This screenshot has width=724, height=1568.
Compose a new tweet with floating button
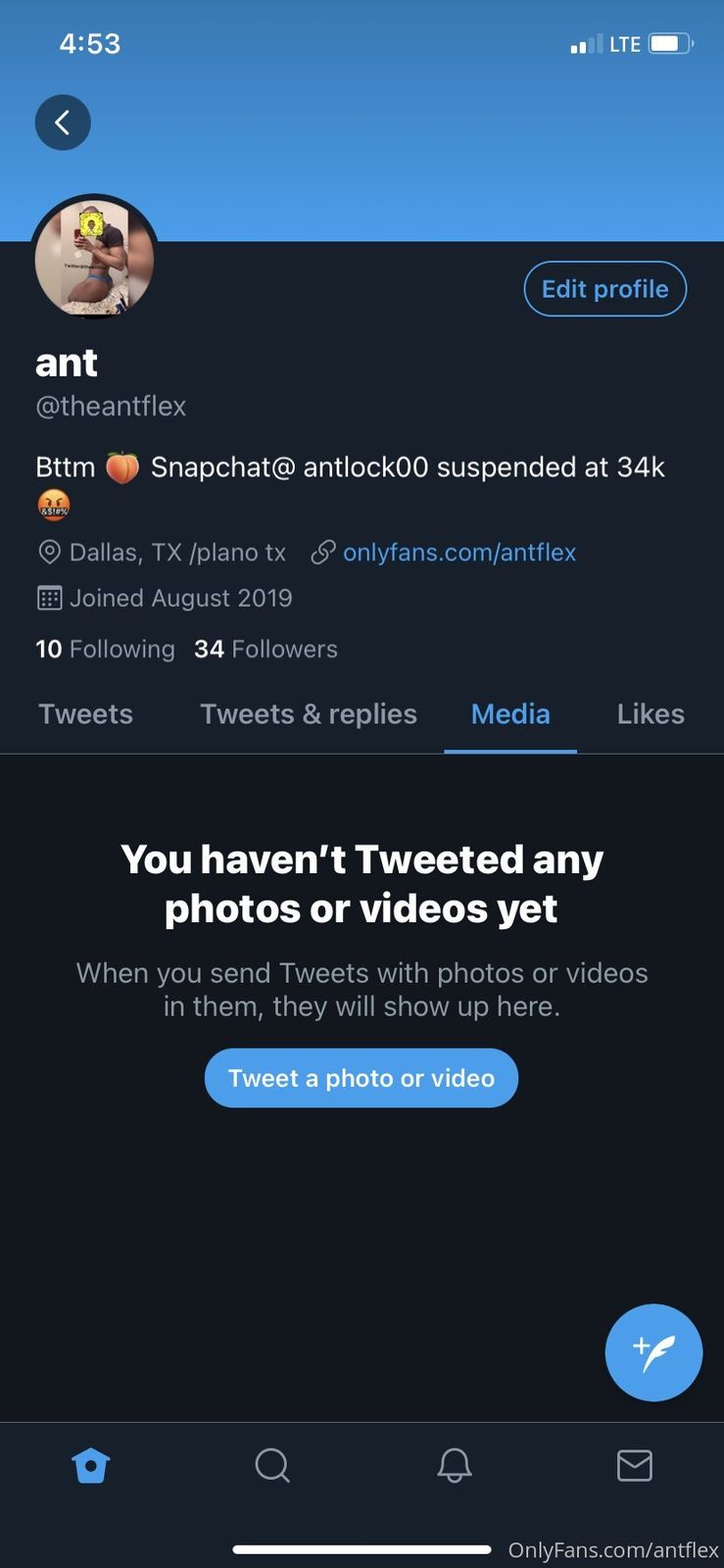[x=653, y=1352]
